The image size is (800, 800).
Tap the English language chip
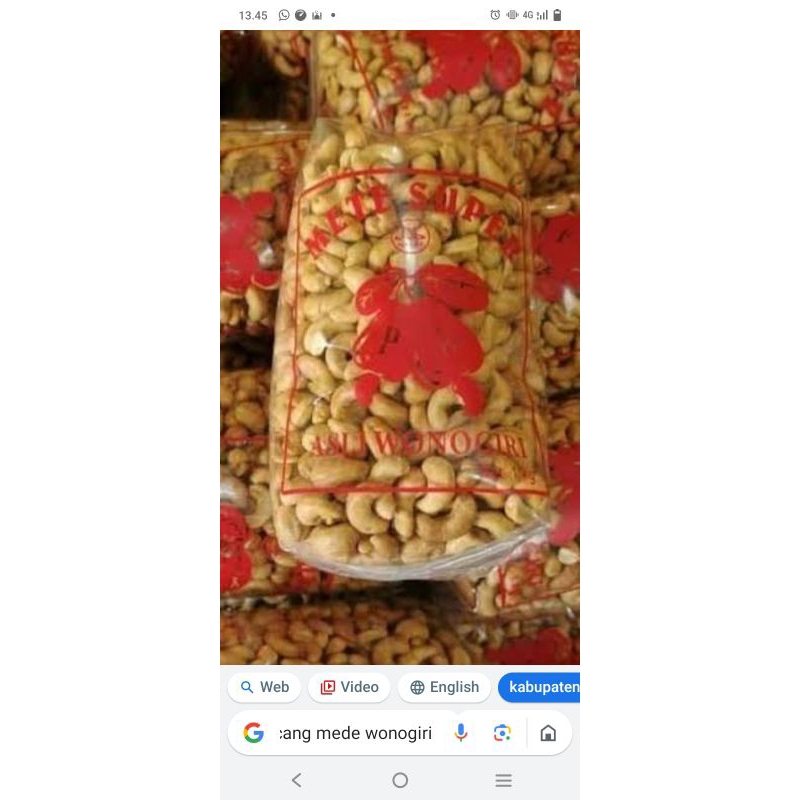[444, 687]
